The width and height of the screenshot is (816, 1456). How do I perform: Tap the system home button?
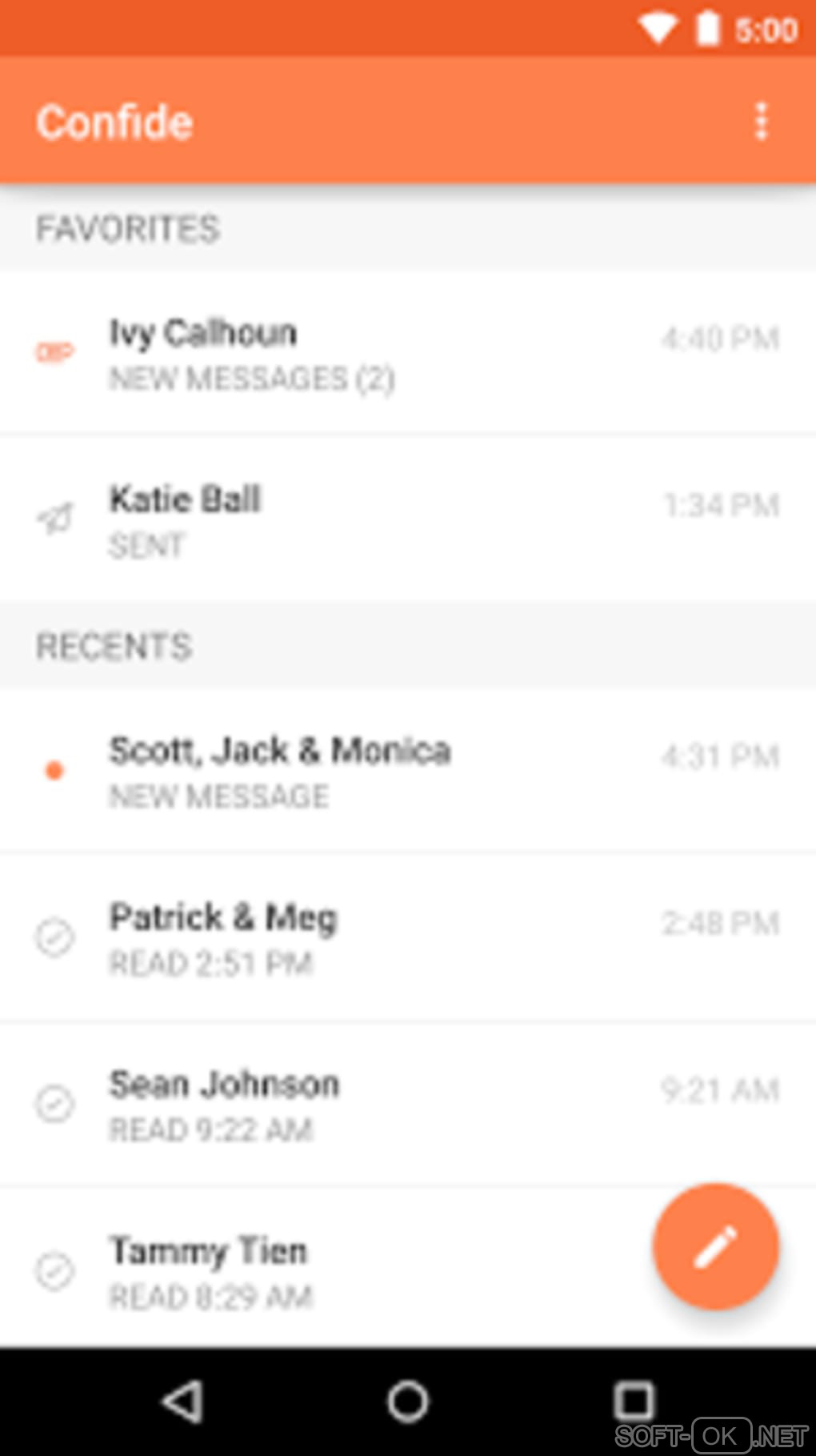pyautogui.click(x=408, y=1401)
